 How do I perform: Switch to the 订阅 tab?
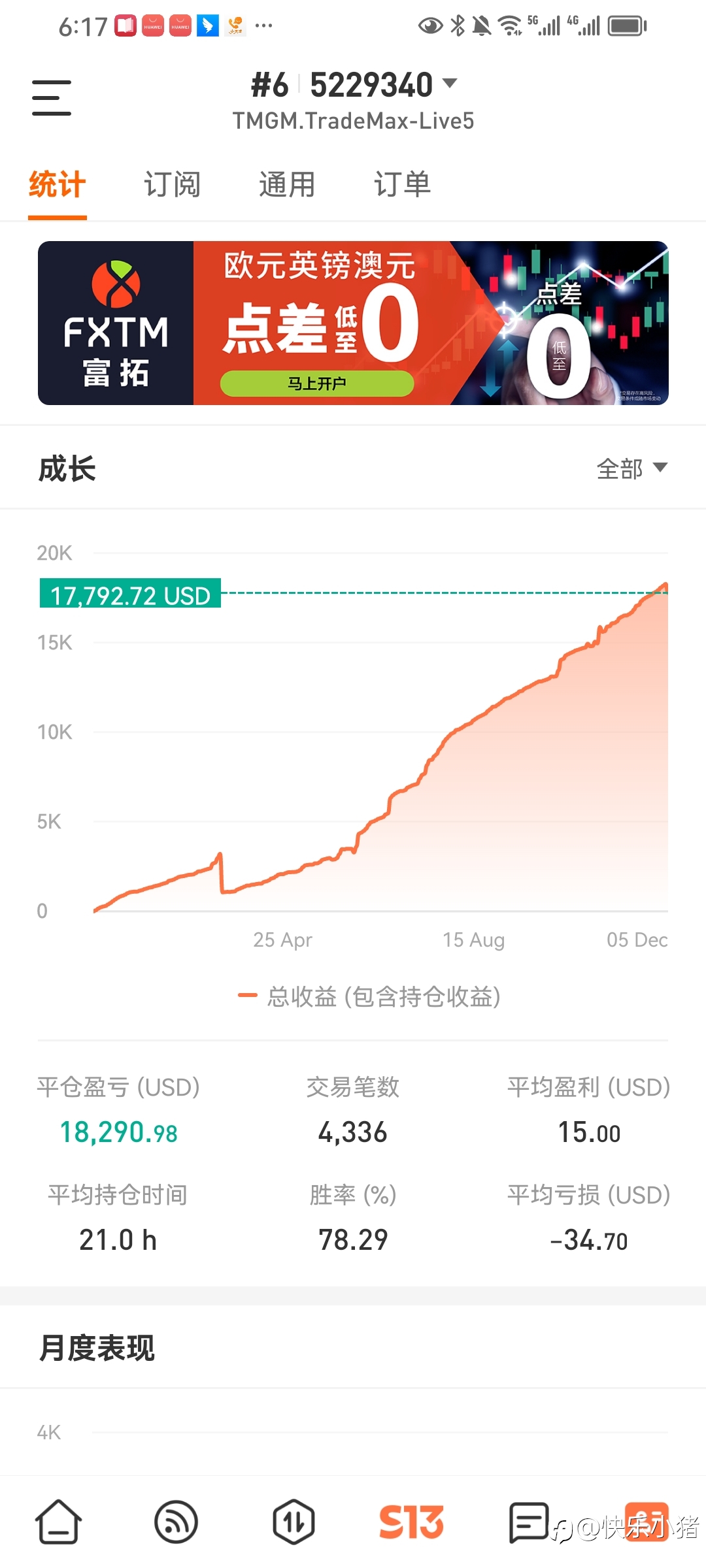(x=172, y=184)
